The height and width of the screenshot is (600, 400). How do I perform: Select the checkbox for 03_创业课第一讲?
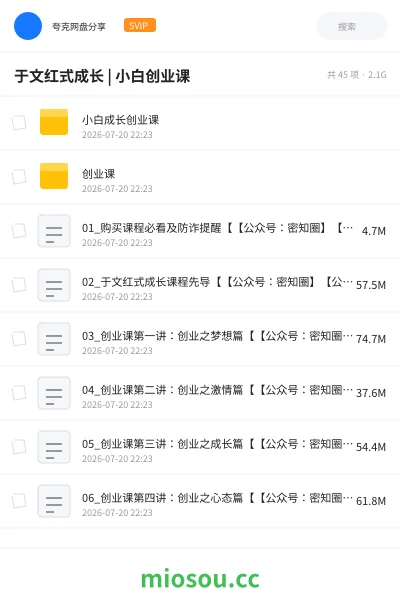click(19, 339)
